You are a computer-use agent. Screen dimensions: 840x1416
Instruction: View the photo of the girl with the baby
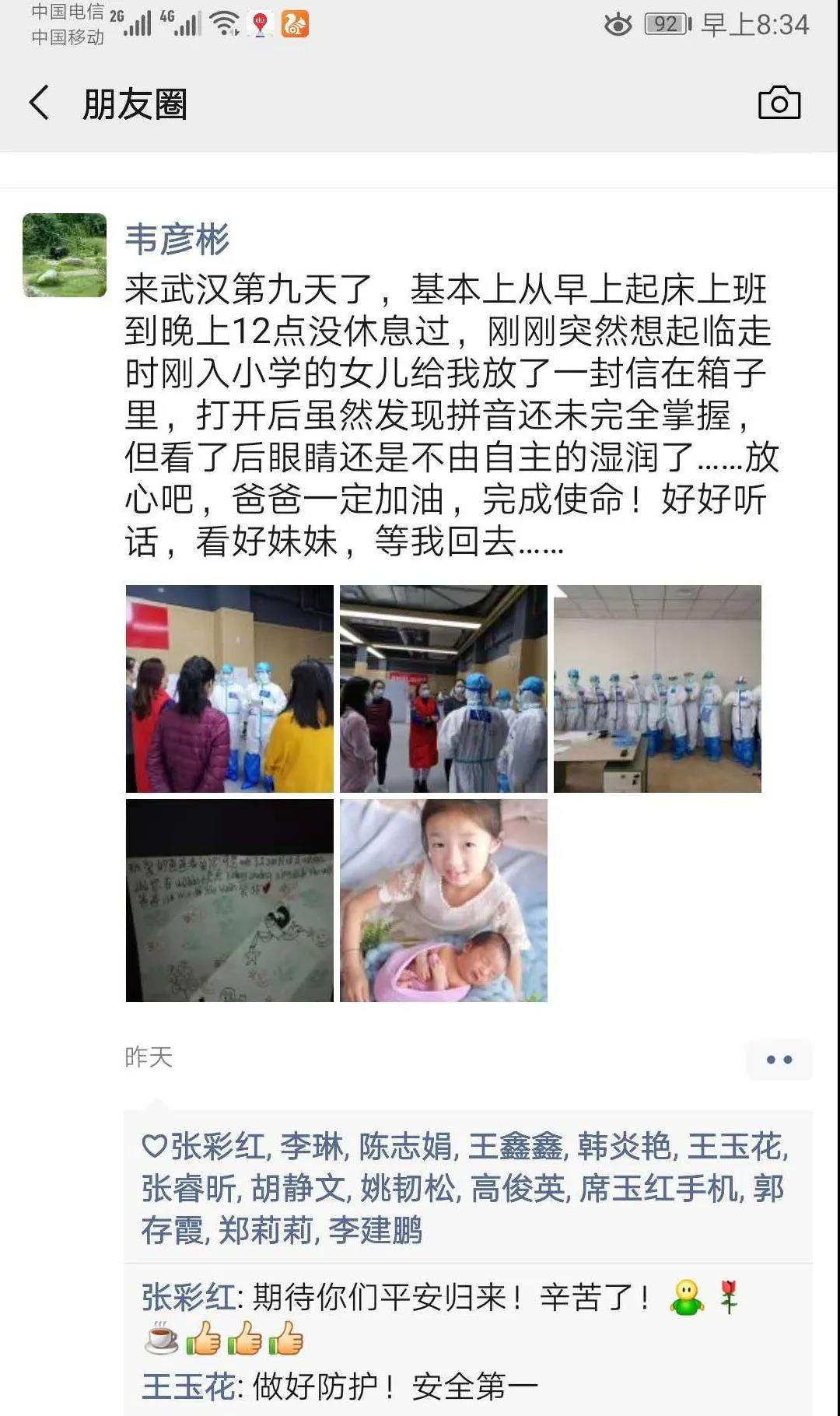[x=443, y=900]
